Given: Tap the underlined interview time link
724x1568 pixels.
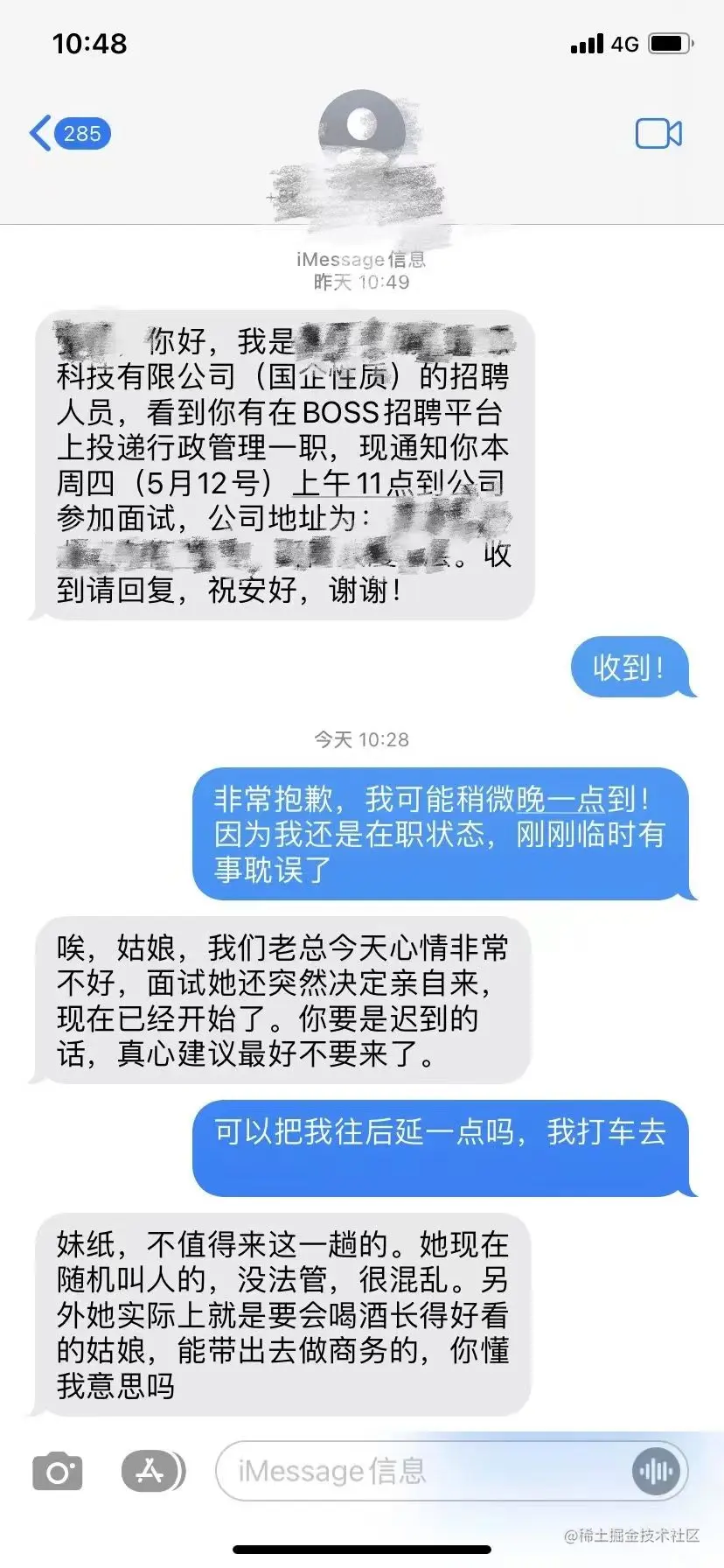Looking at the screenshot, I should pyautogui.click(x=398, y=483).
